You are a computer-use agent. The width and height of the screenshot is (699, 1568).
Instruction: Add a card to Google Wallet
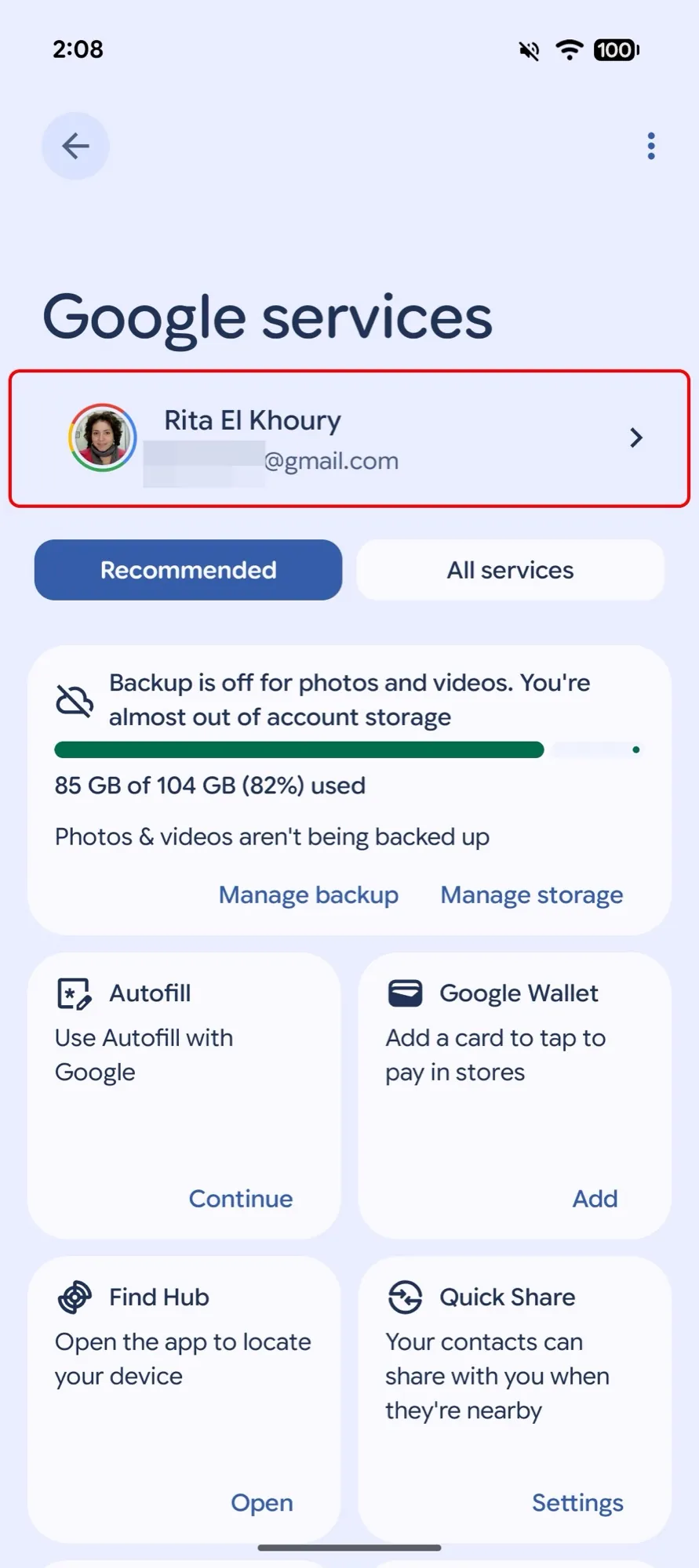pos(595,1199)
